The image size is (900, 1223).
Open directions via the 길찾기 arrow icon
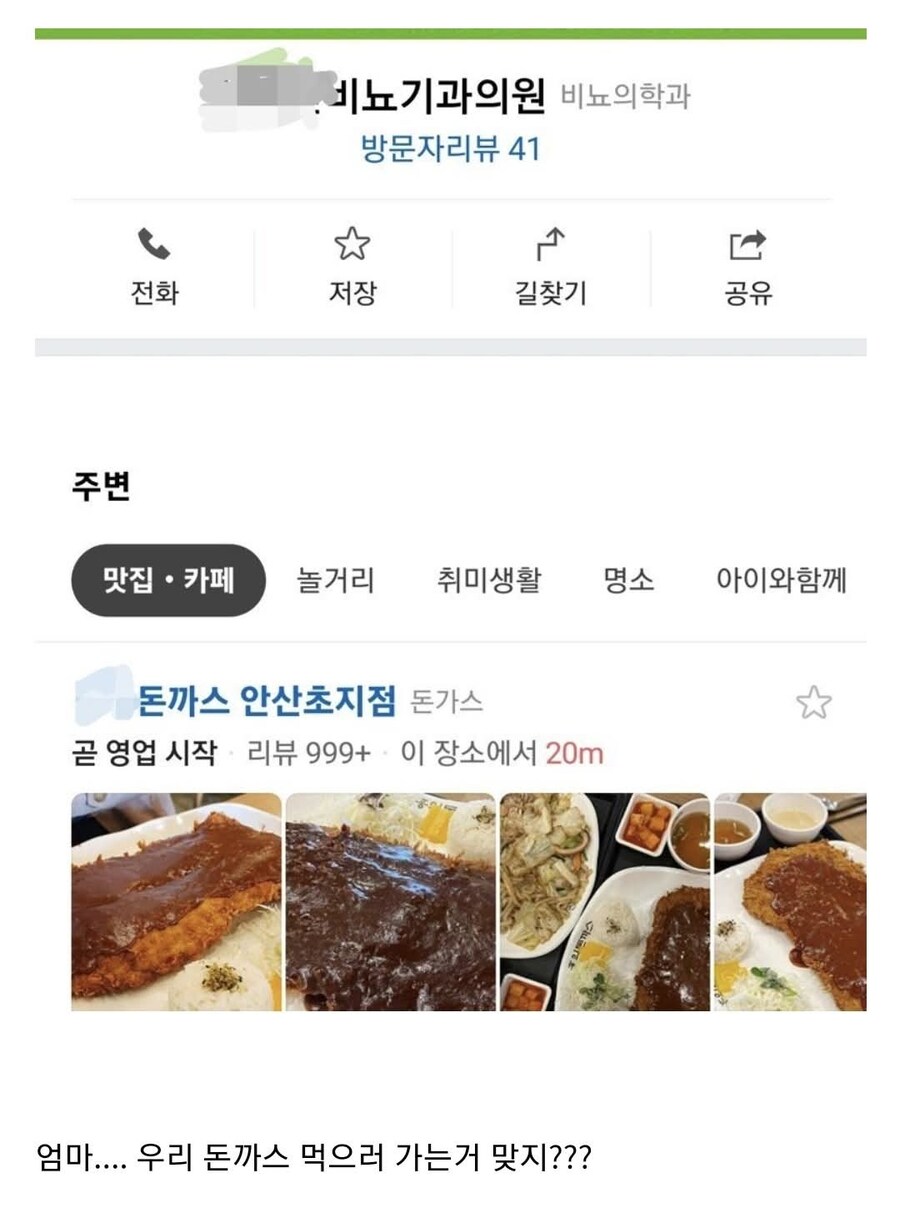tap(550, 242)
